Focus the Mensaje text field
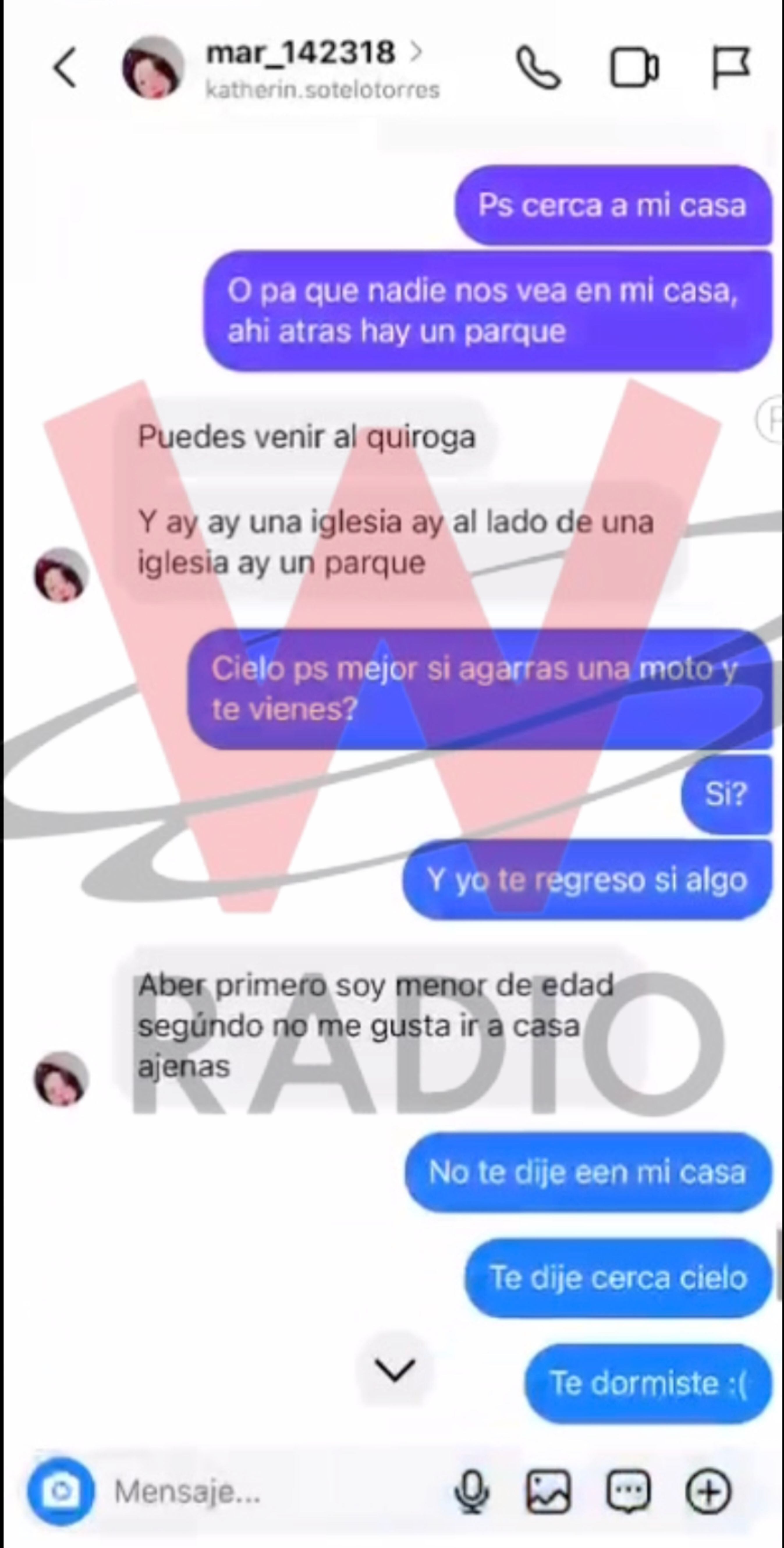 [x=270, y=1492]
